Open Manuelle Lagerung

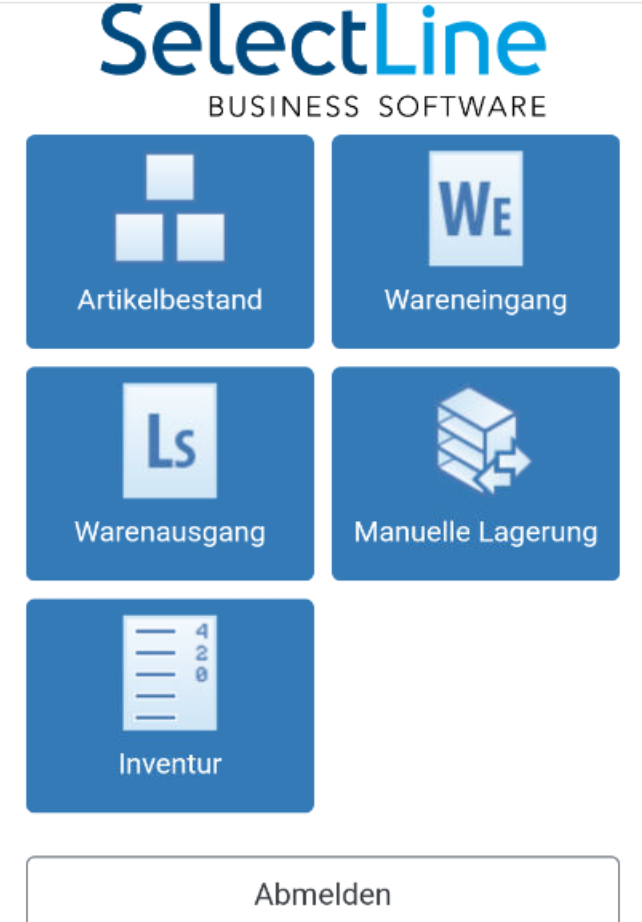(475, 473)
